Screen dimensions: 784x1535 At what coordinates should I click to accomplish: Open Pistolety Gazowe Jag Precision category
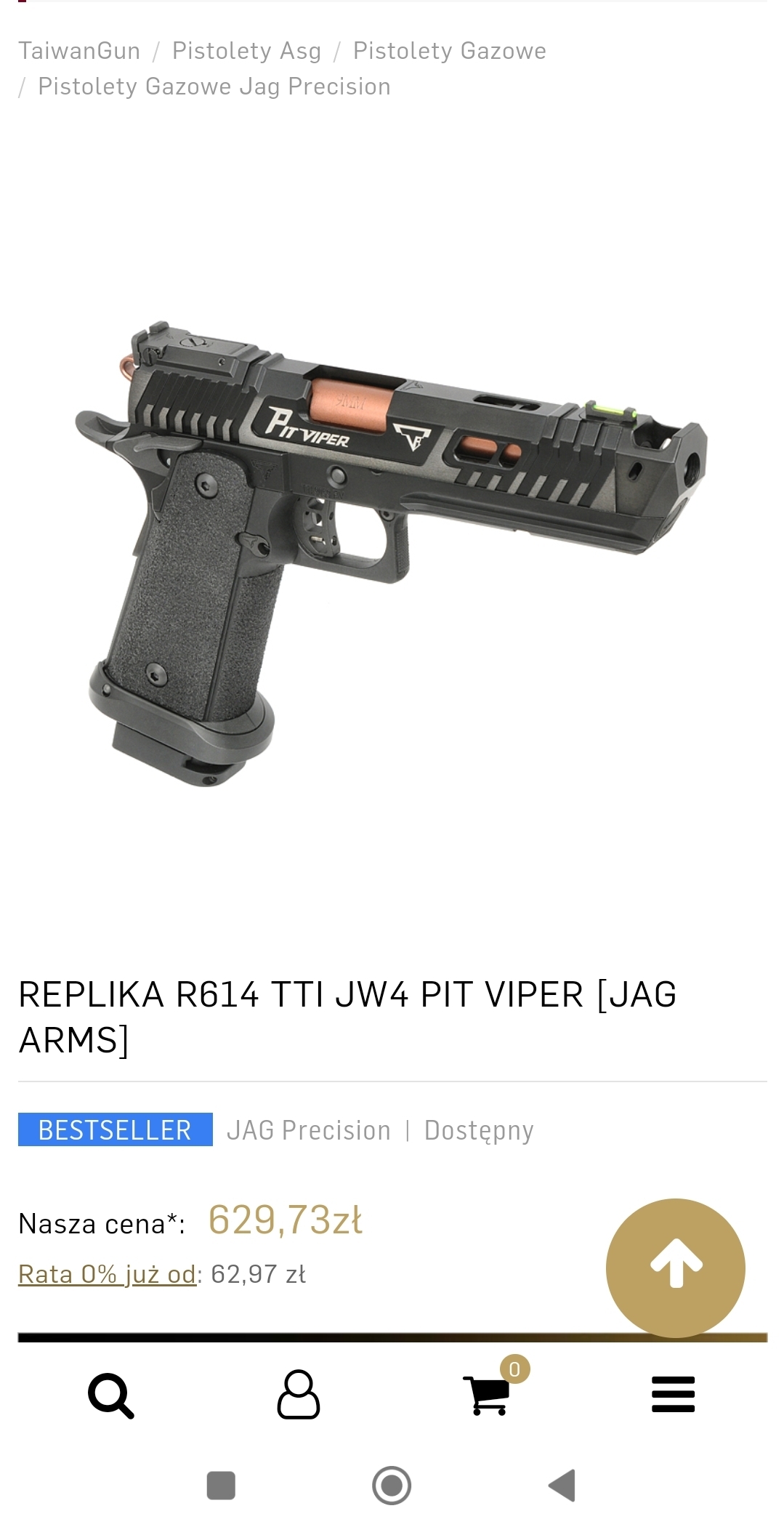tap(214, 86)
